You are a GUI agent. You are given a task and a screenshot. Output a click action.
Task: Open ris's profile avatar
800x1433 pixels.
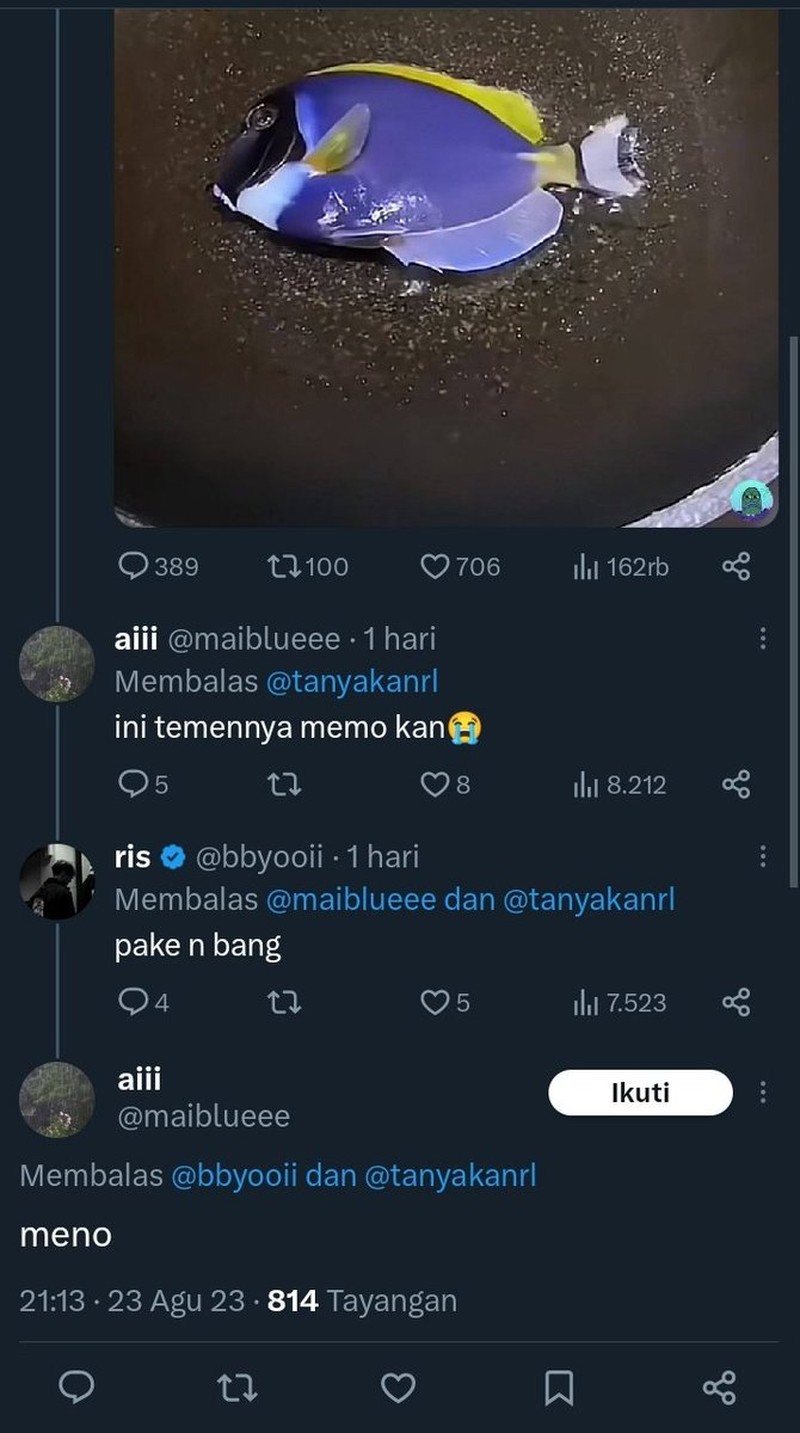click(x=57, y=882)
